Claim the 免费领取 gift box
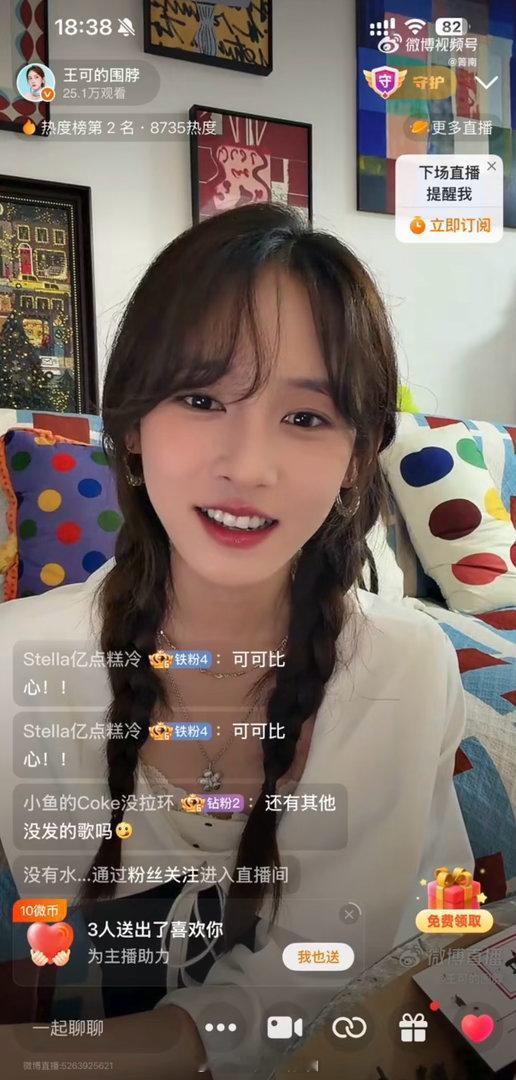 [x=454, y=900]
